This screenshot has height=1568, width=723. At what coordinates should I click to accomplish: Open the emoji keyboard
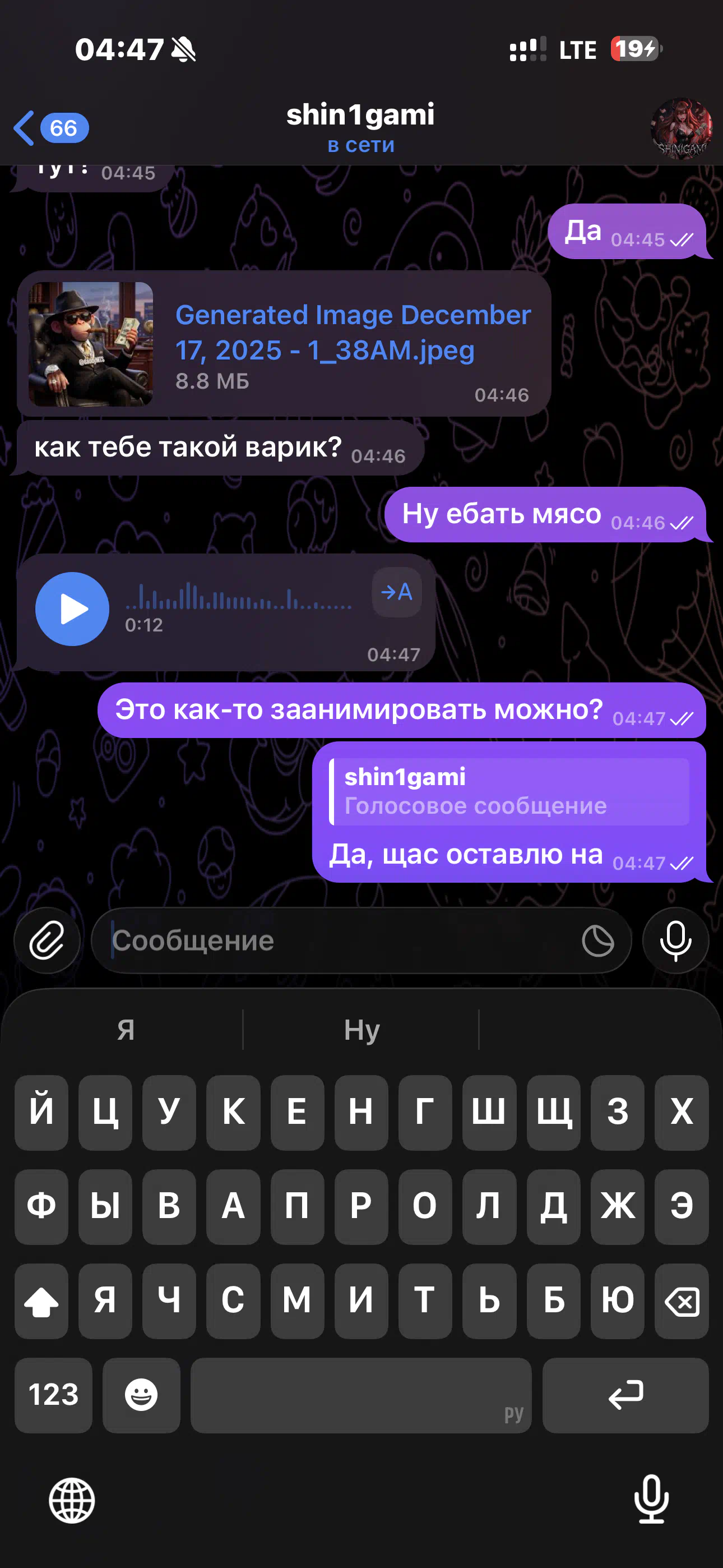(x=141, y=1395)
